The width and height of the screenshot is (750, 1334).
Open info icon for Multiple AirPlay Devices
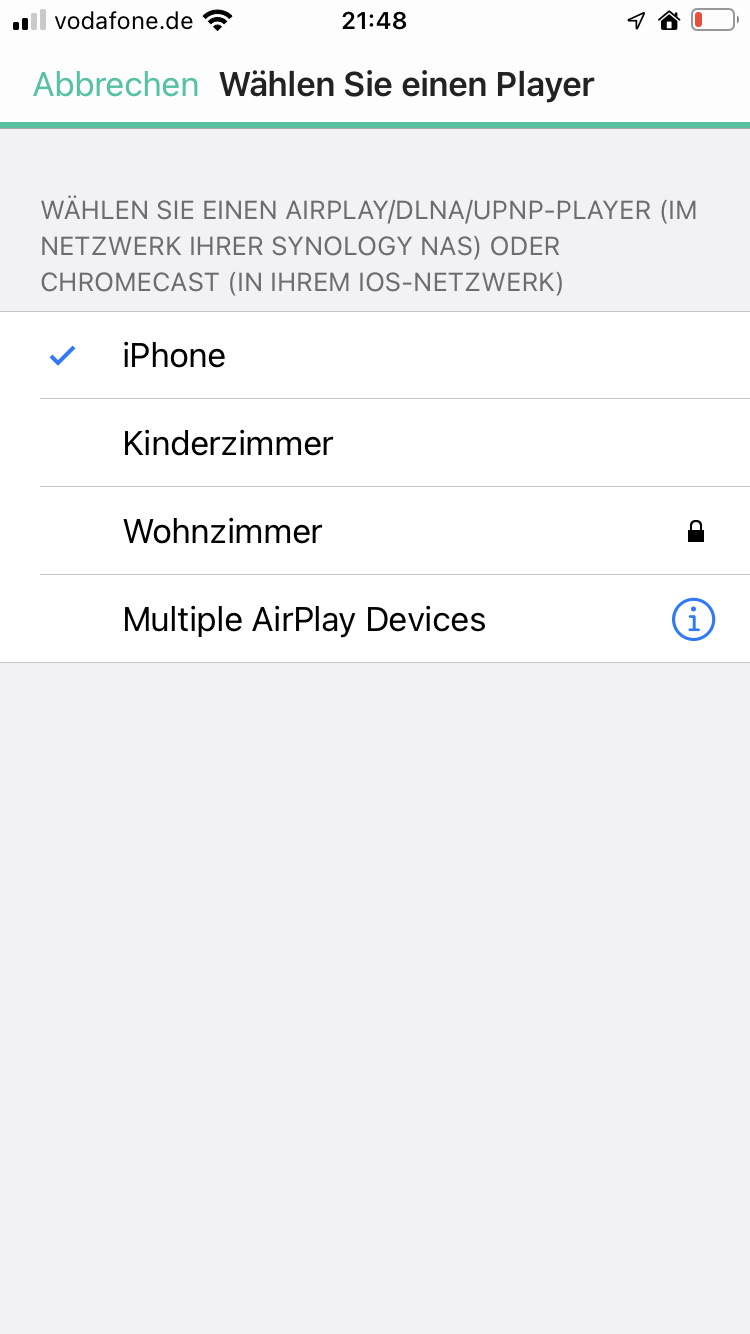pyautogui.click(x=693, y=620)
